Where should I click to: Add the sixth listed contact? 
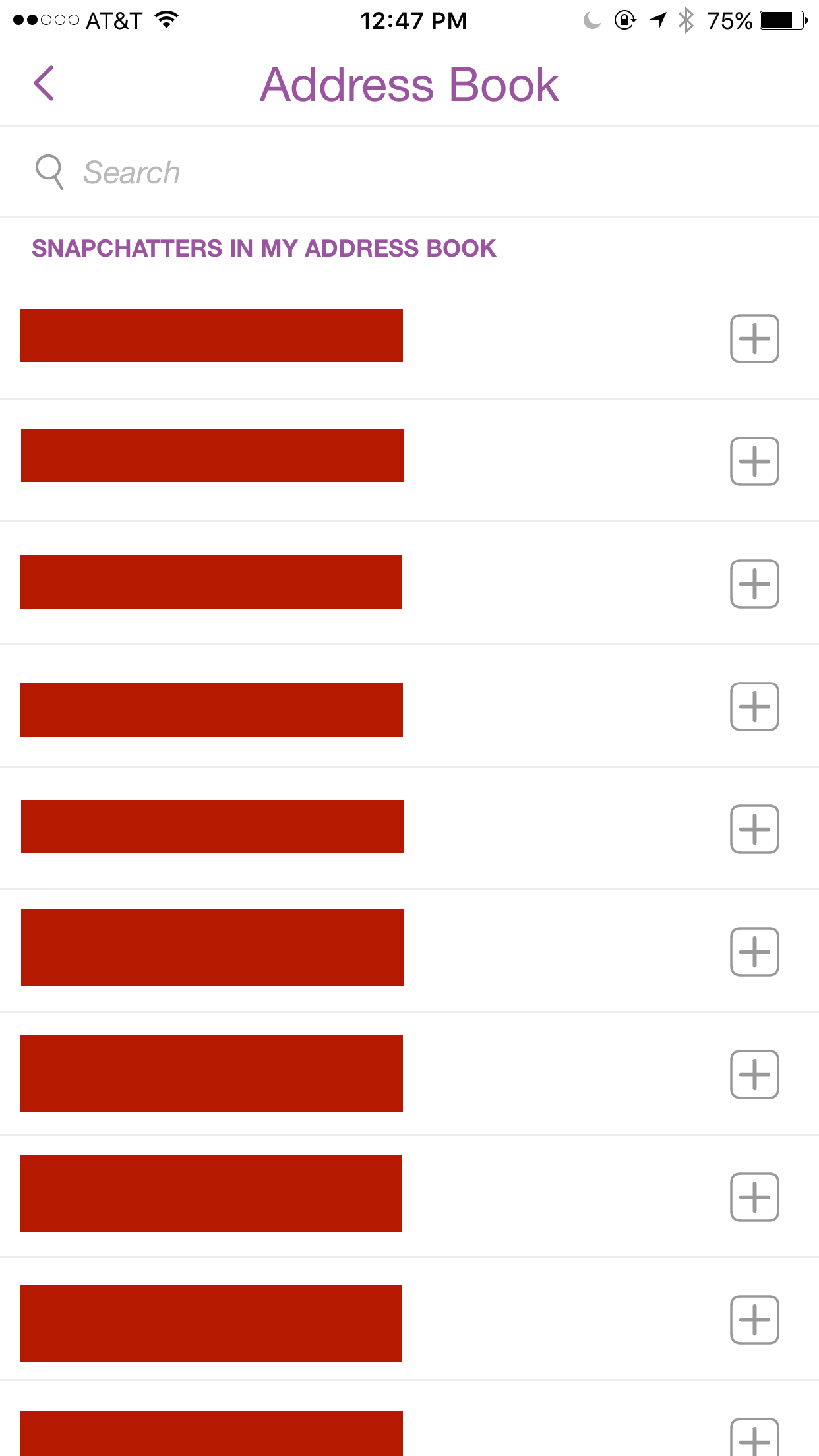pos(754,952)
